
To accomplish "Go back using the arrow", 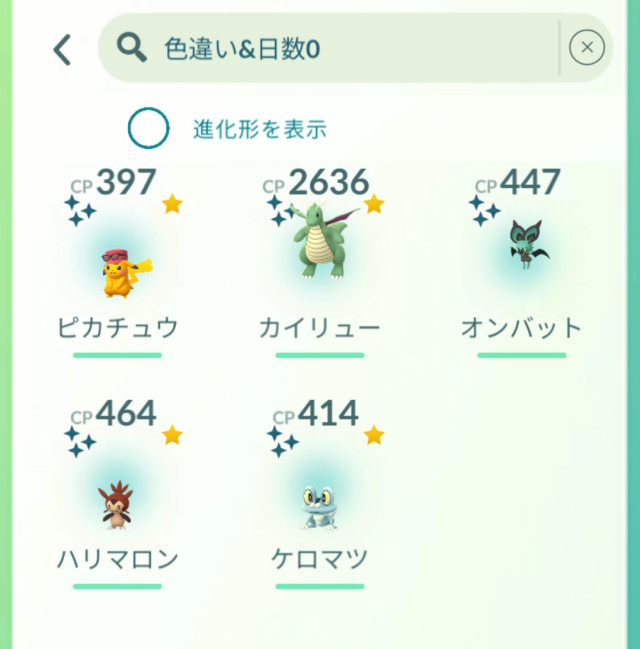I will coord(63,49).
